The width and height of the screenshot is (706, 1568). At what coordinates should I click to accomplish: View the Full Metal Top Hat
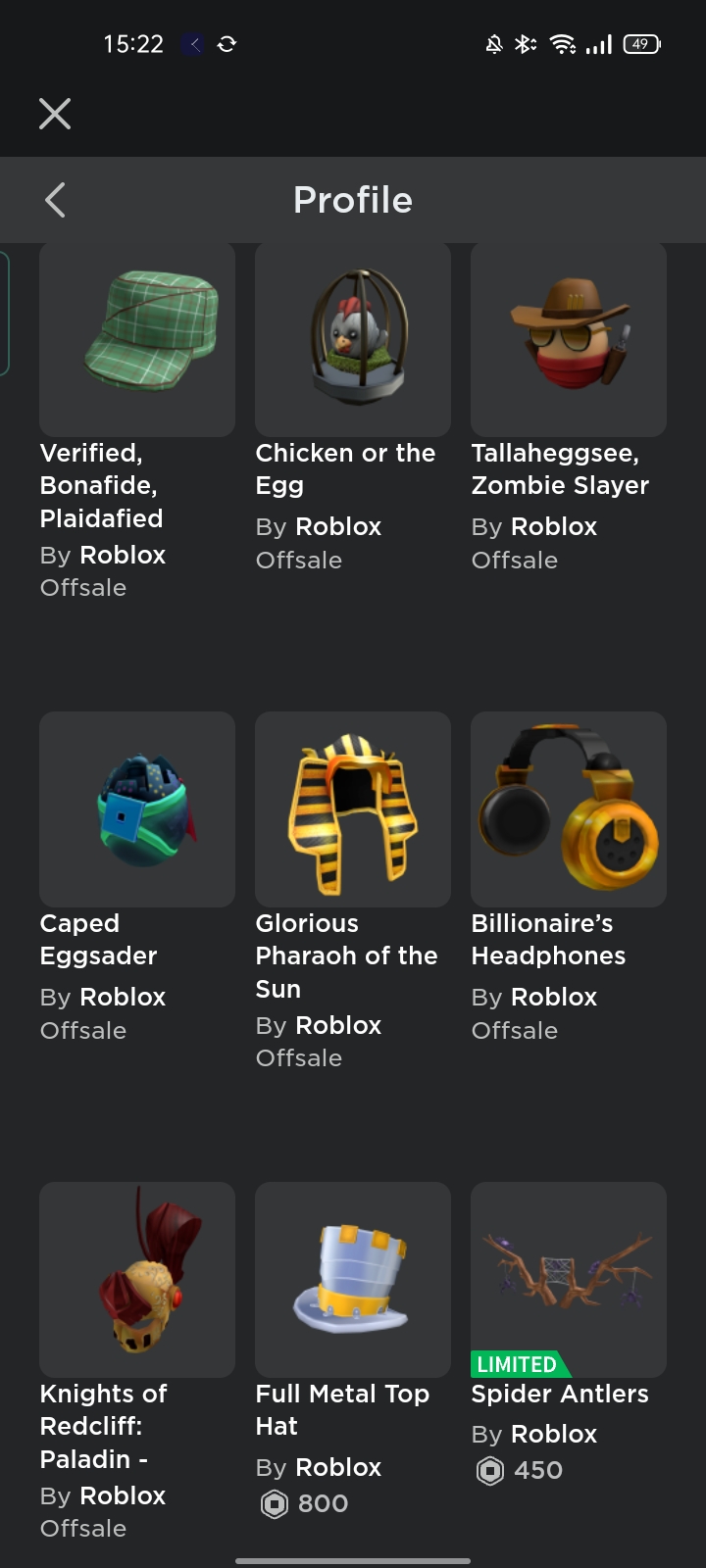point(353,1280)
